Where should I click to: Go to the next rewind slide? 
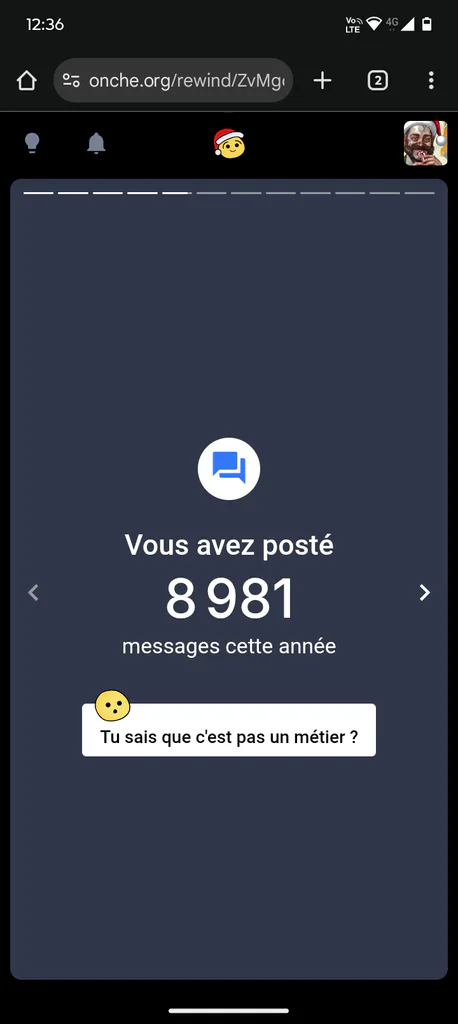coord(425,592)
